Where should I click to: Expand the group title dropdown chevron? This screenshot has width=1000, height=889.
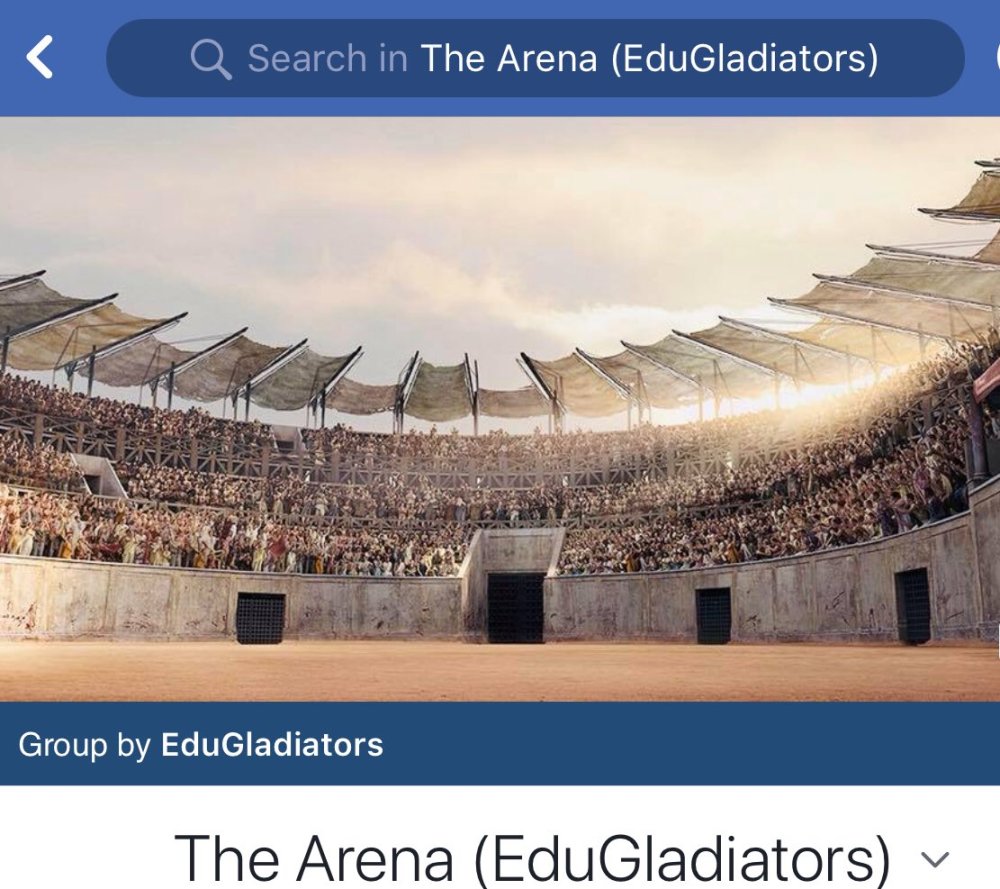(934, 859)
